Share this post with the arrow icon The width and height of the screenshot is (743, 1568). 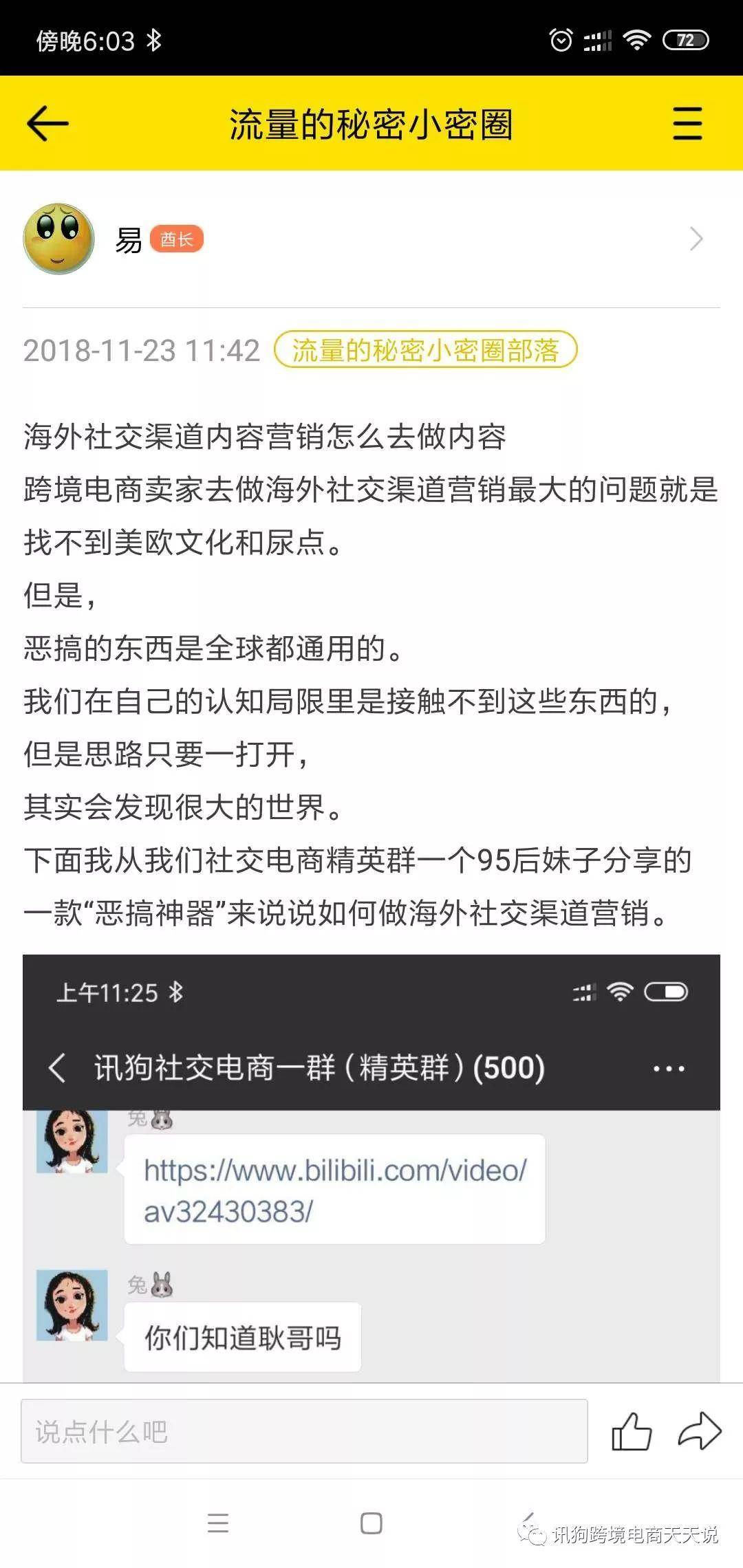coord(699,1431)
